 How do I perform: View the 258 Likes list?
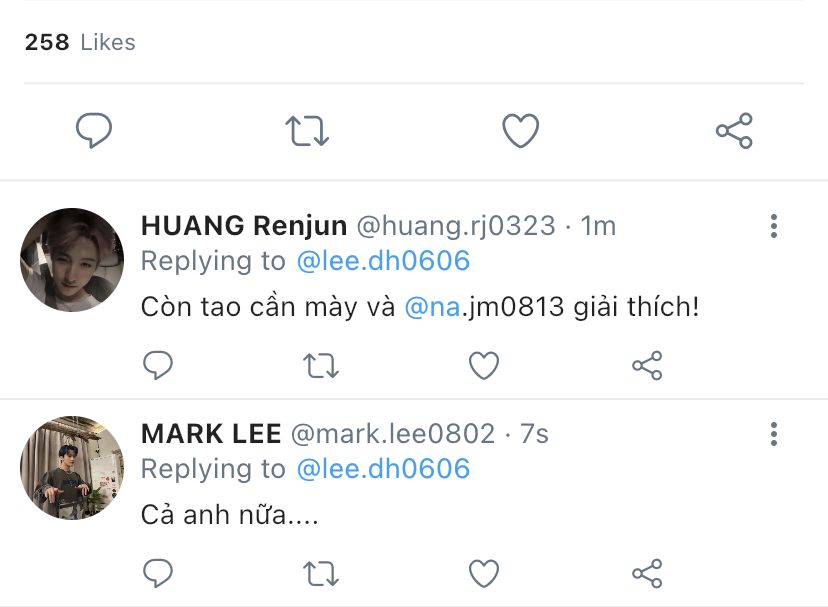point(80,42)
